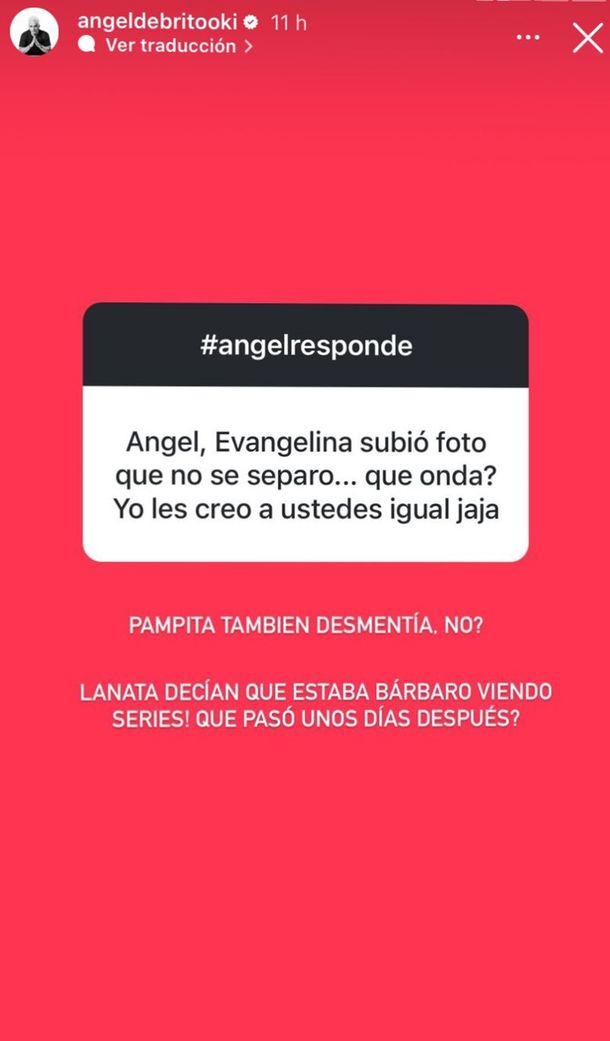Open the three-dot story options menu
The image size is (610, 1041).
528,37
